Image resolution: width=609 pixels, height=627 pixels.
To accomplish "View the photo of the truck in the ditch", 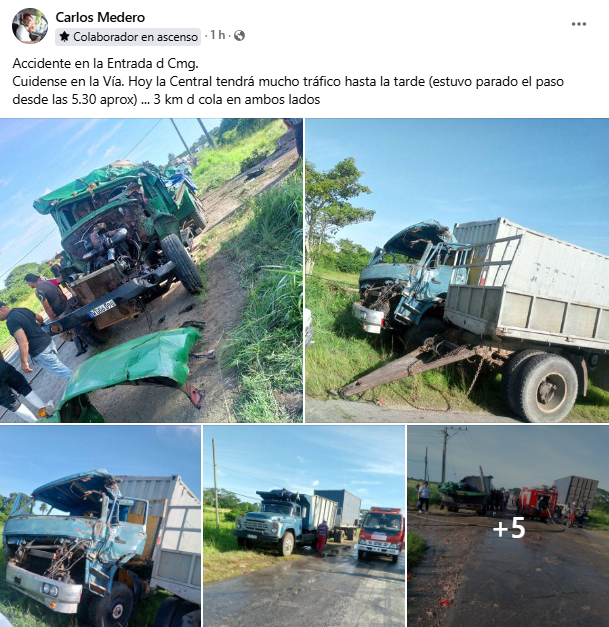I will click(457, 270).
